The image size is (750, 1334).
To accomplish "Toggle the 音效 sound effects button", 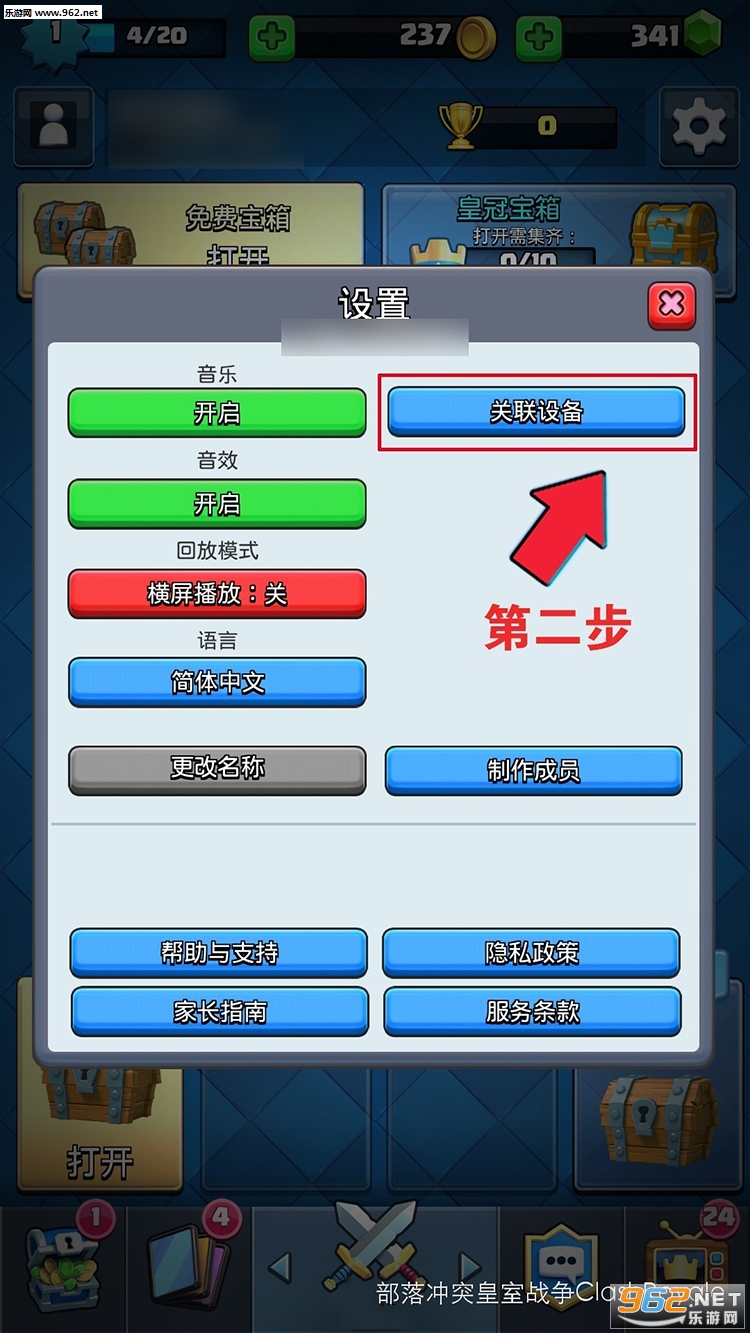I will (217, 503).
